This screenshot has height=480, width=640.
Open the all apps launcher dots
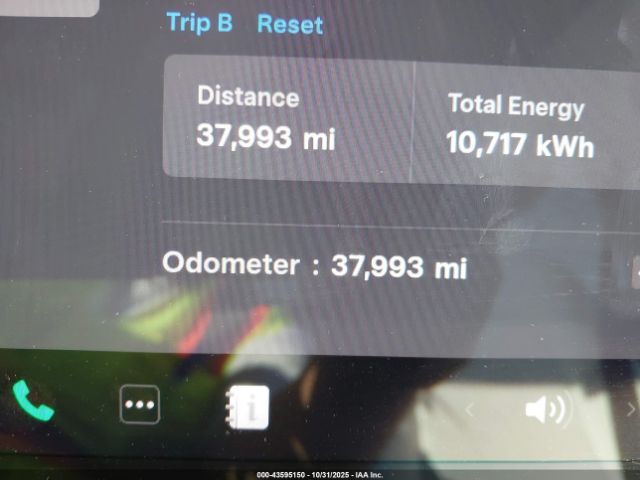coord(139,405)
